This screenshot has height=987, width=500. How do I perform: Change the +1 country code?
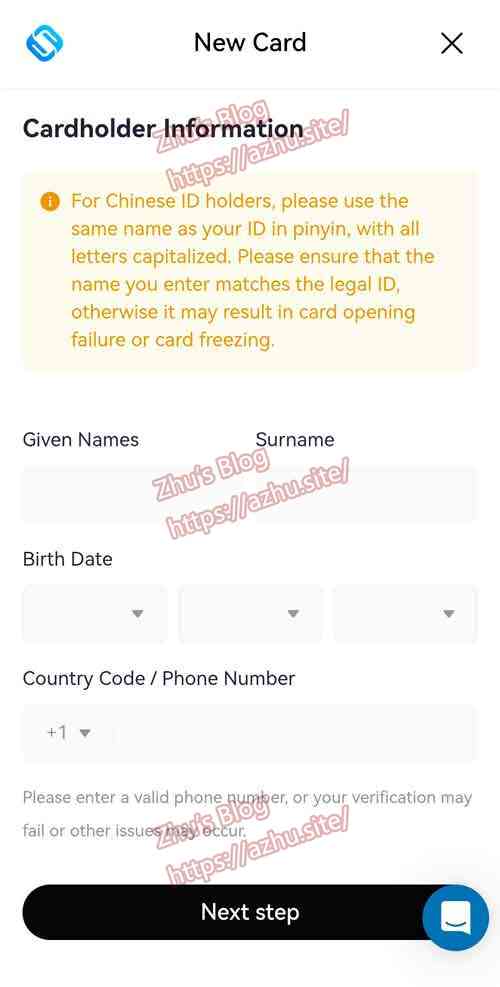(x=69, y=733)
